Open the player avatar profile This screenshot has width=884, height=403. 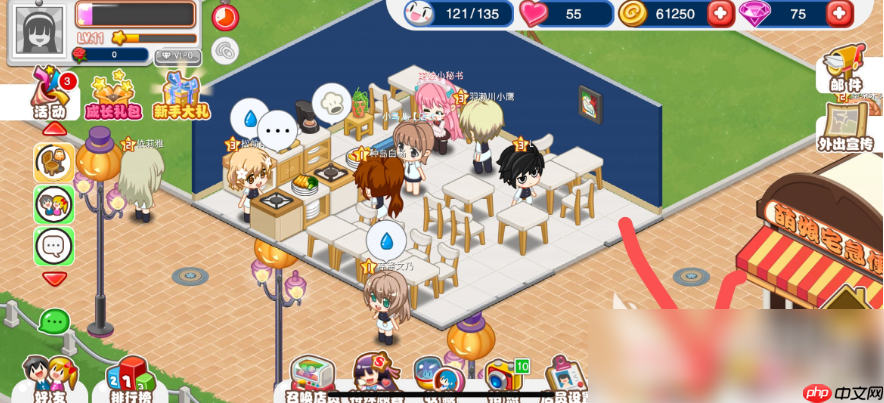click(40, 28)
